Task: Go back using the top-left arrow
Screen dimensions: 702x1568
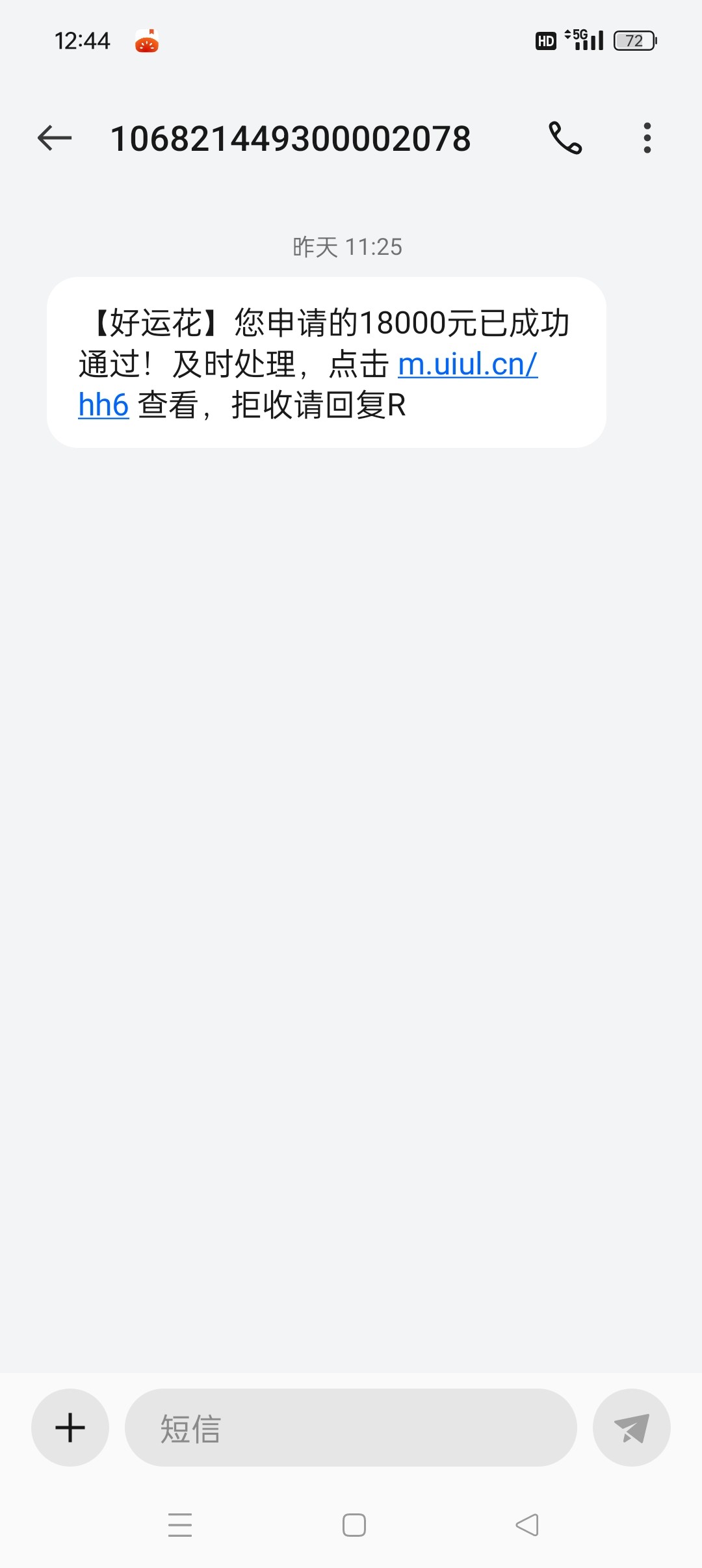Action: click(55, 138)
